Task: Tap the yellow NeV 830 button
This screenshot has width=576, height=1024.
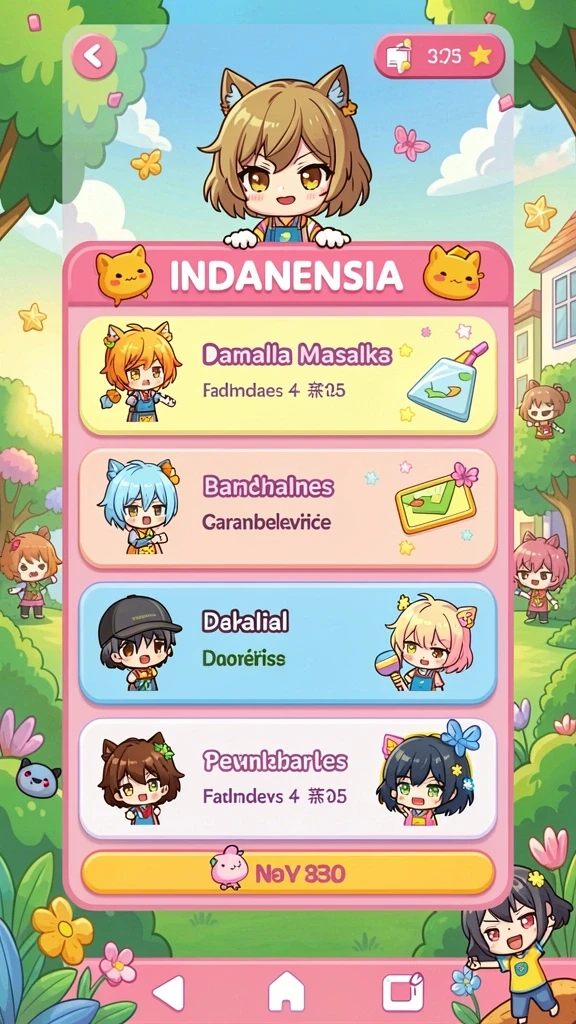Action: [x=287, y=872]
